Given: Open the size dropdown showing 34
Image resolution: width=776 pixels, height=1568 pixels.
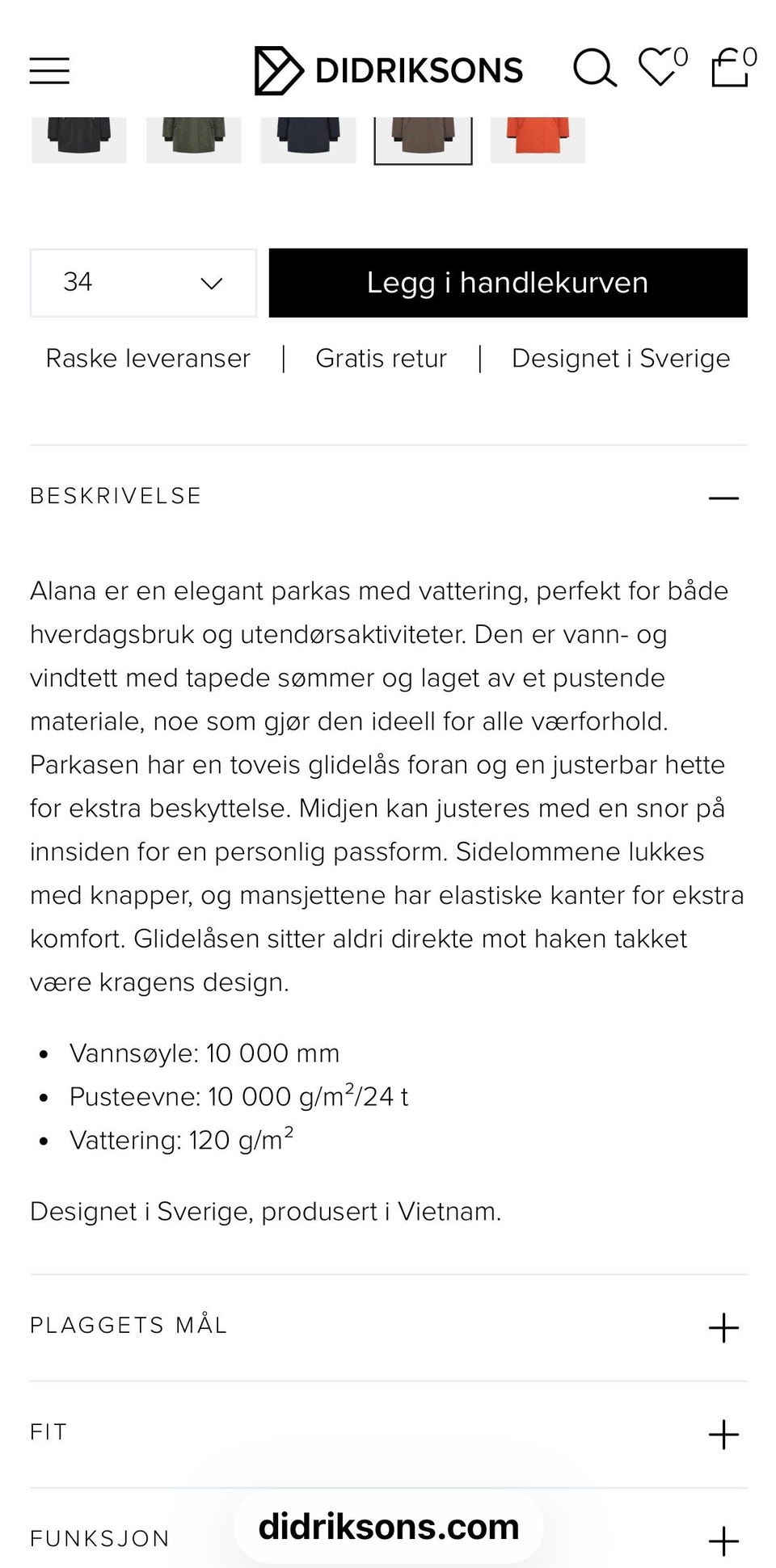Looking at the screenshot, I should tap(142, 283).
